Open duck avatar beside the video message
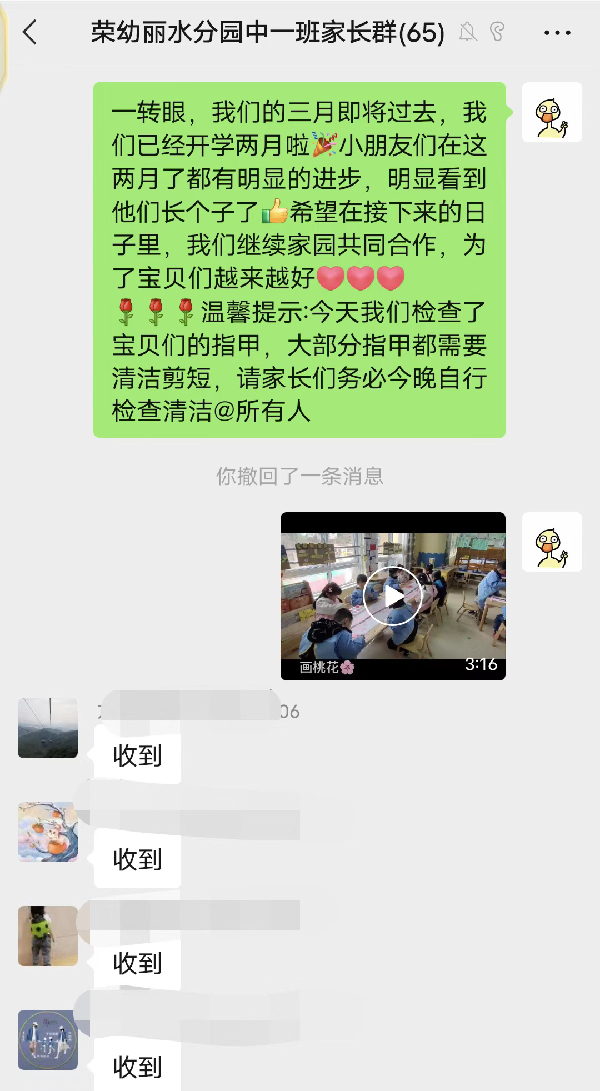Viewport: 600px width, 1091px height. 552,542
